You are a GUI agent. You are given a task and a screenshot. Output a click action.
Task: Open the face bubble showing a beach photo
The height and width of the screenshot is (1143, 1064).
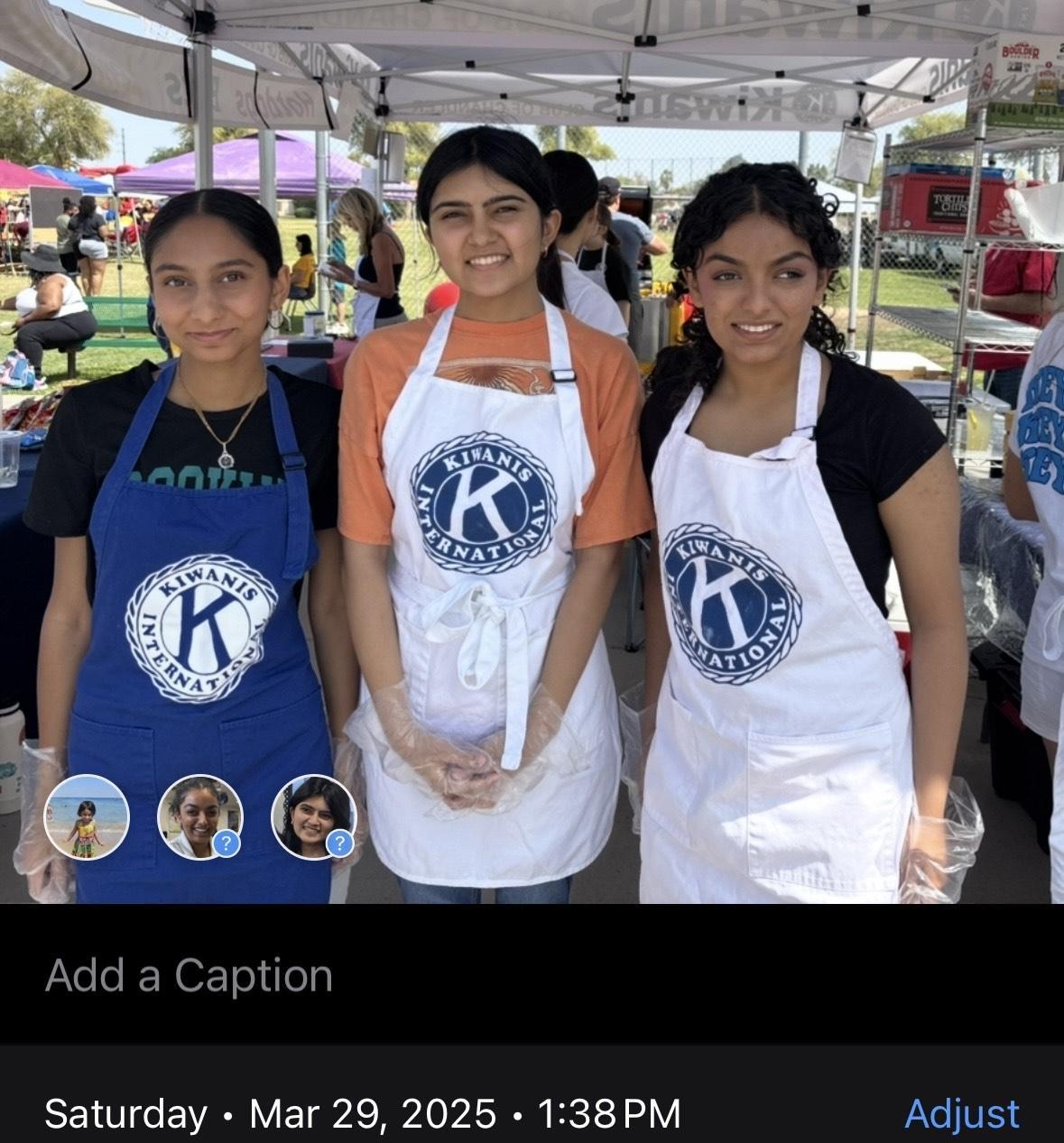(87, 817)
